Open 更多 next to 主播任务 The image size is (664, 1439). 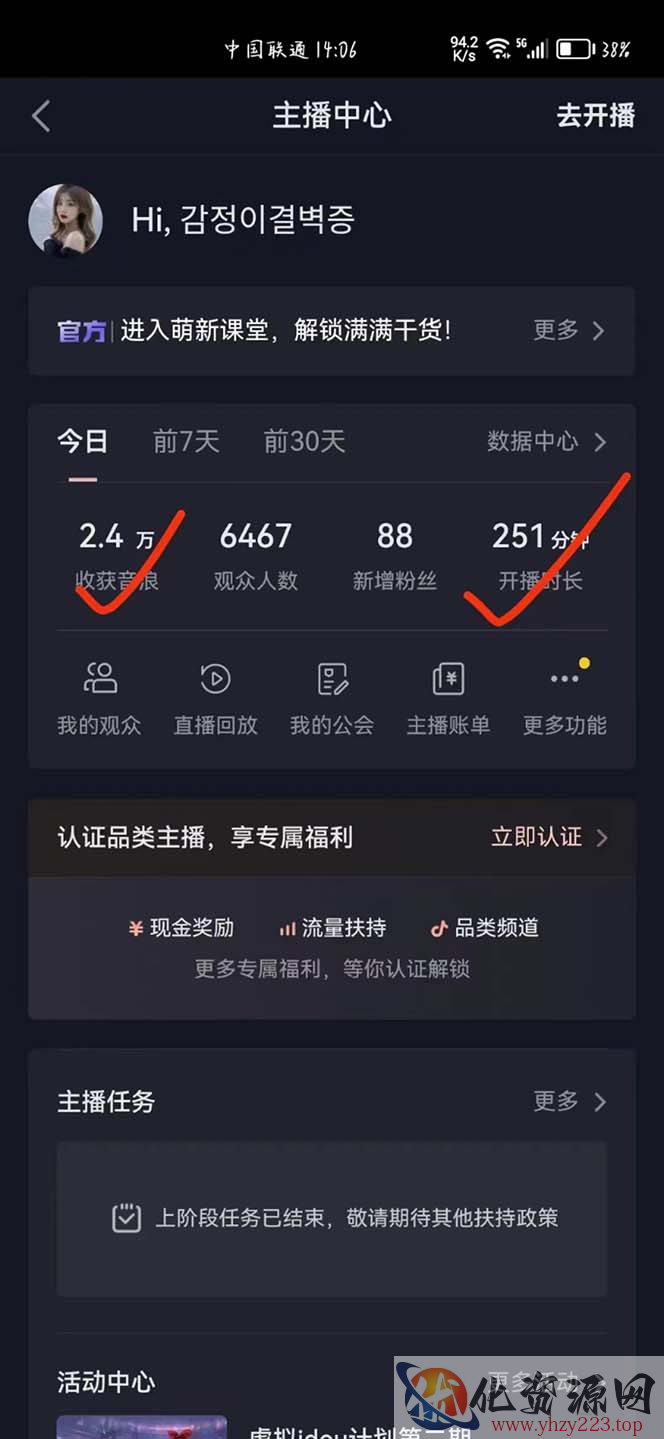569,1101
